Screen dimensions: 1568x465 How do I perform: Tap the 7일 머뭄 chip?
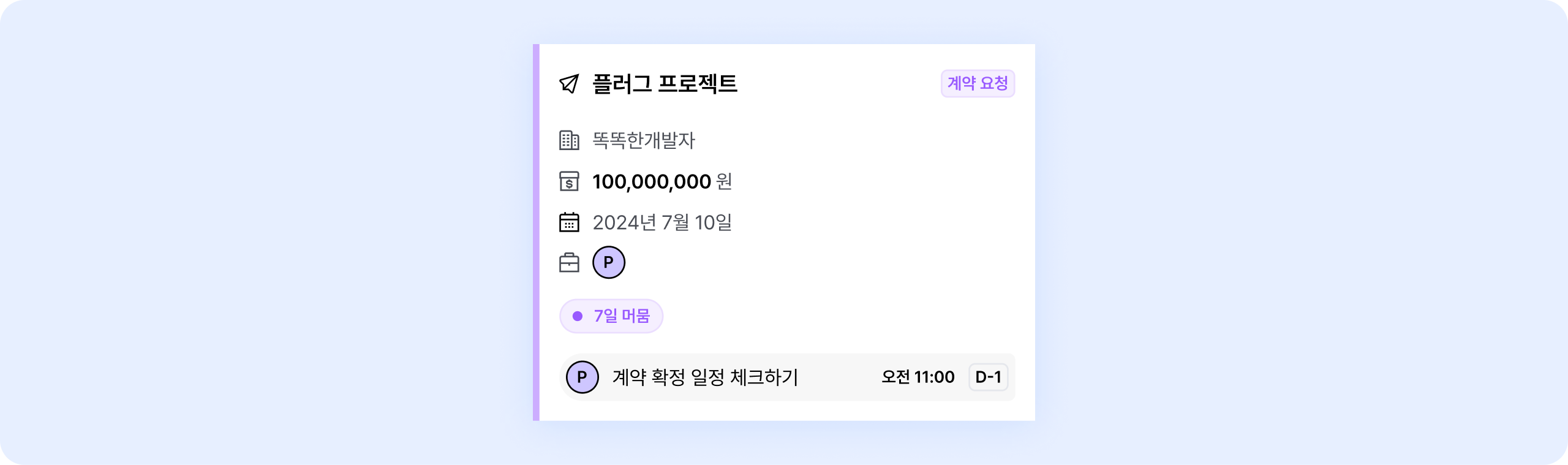point(611,316)
